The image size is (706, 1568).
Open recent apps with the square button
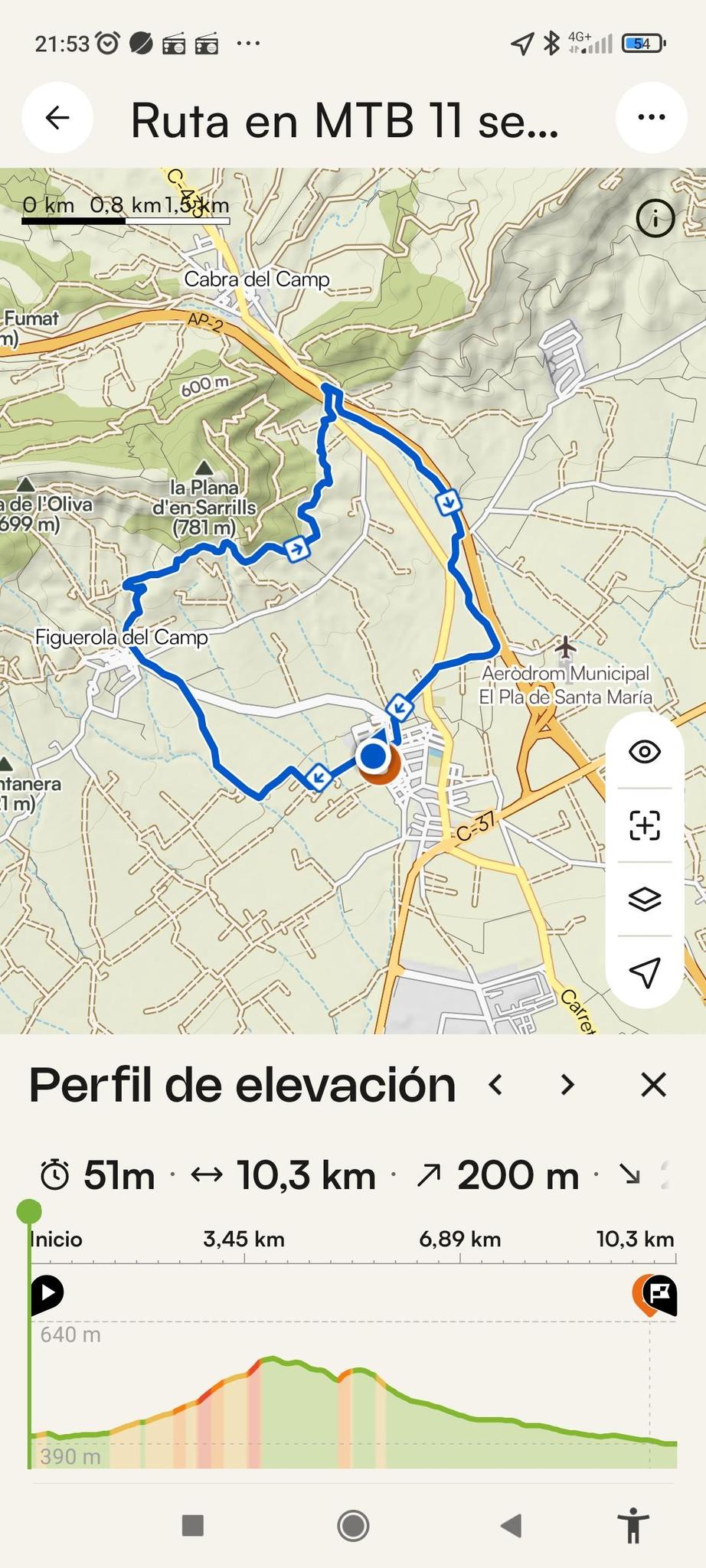tap(192, 1526)
